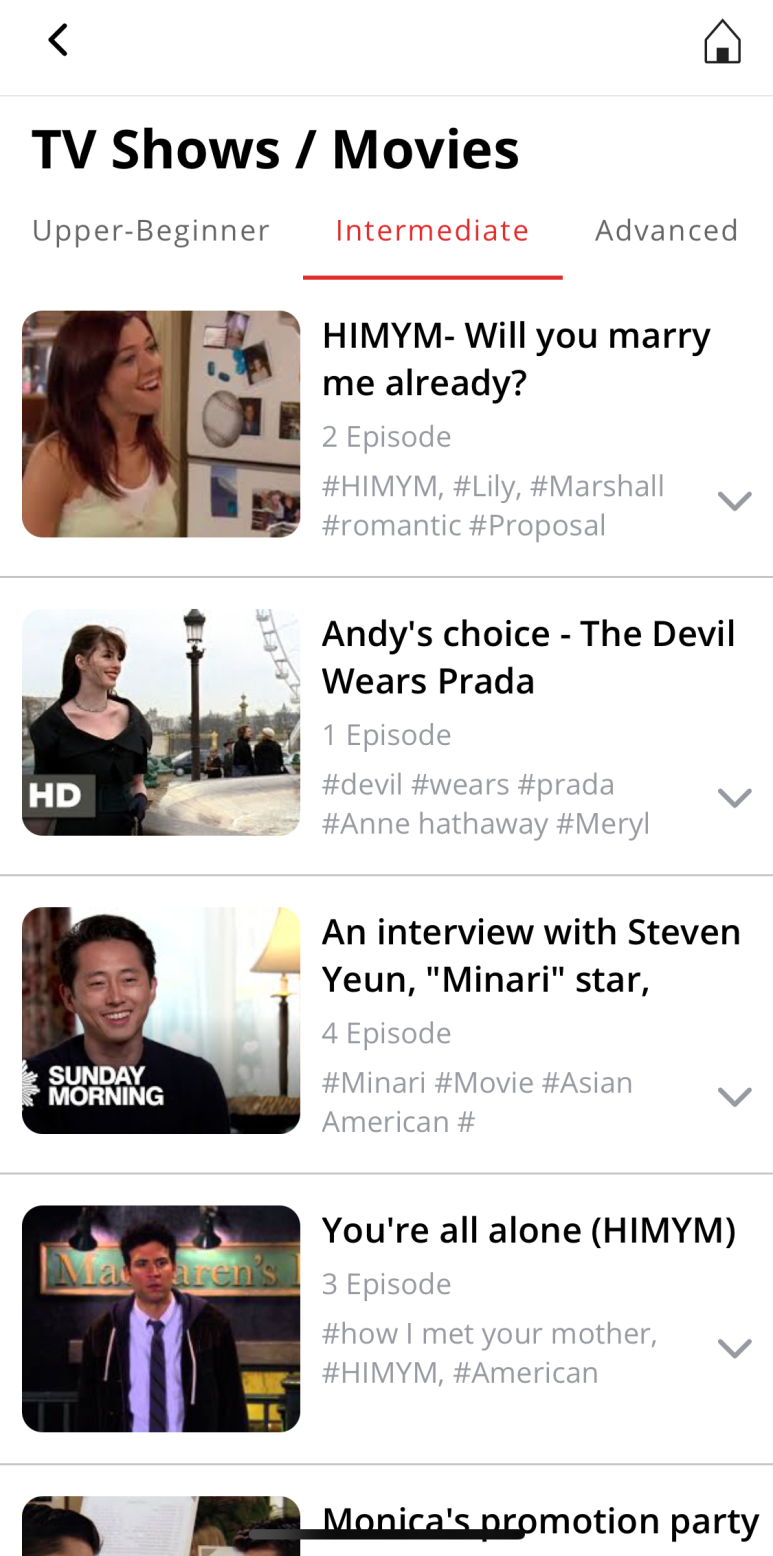Viewport: 773px width, 1556px height.
Task: Open You're all alone (HIMYM)
Action: click(528, 1231)
